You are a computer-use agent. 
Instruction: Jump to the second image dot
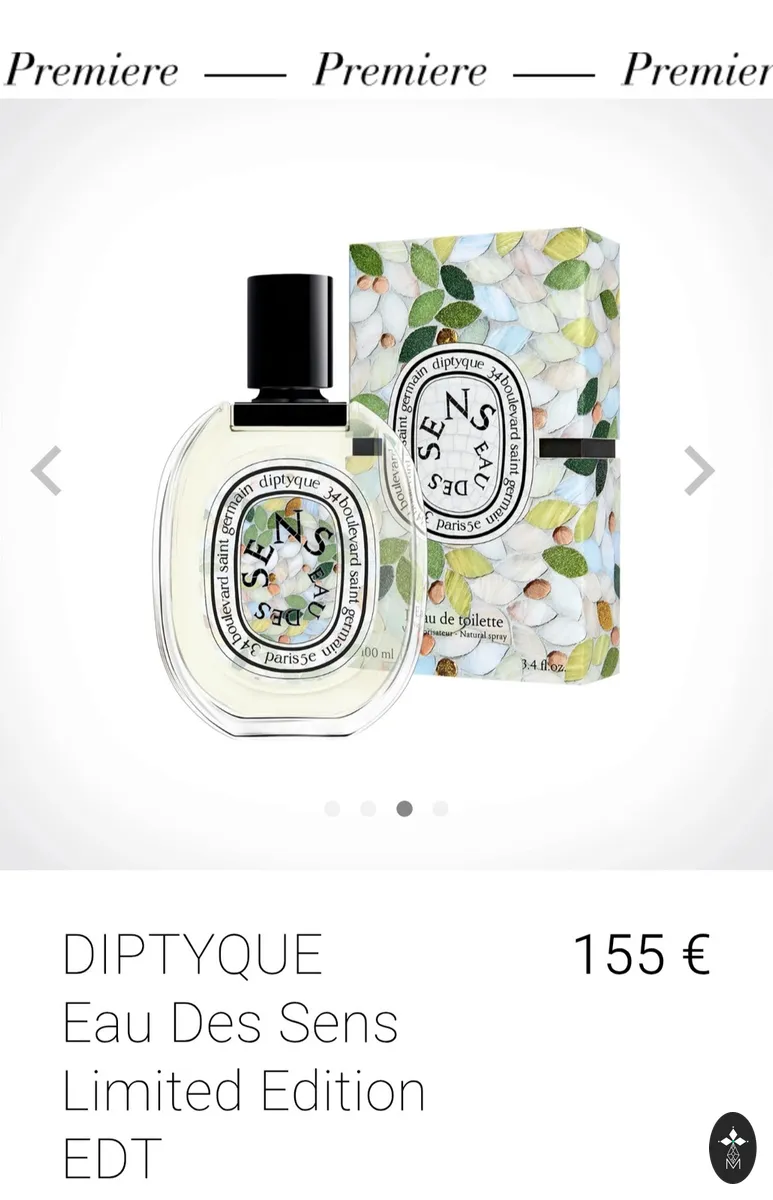coord(368,808)
